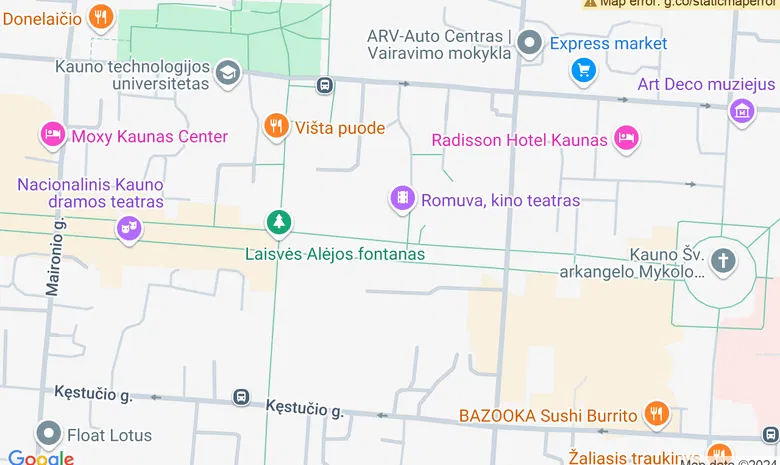The height and width of the screenshot is (465, 780).
Task: Tap the Višta puode restaurant marker
Action: [276, 126]
